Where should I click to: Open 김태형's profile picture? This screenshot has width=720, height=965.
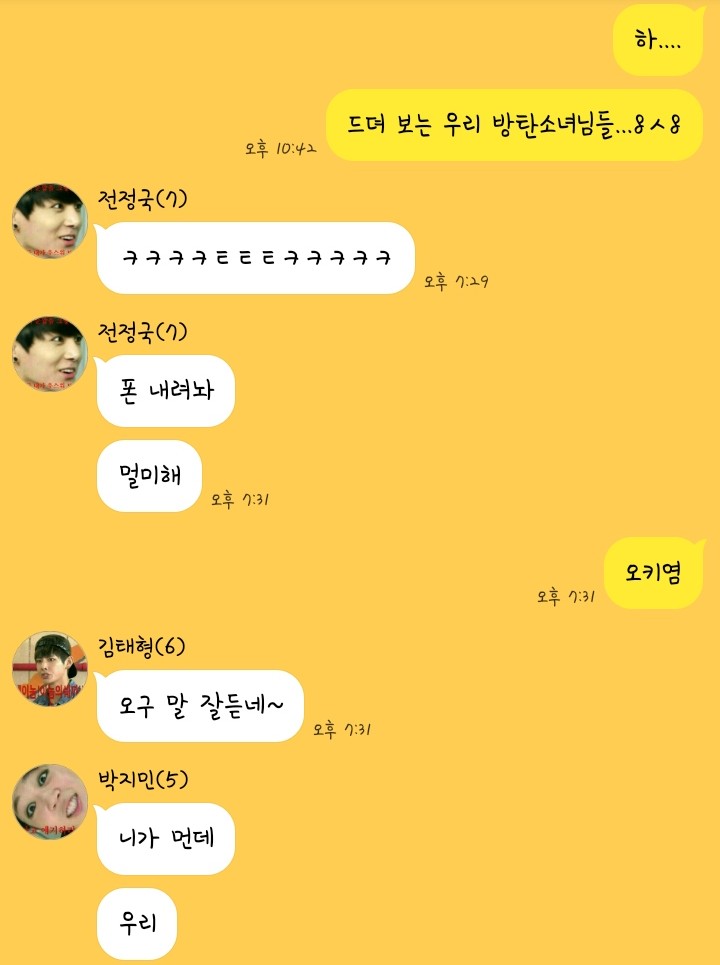coord(50,668)
